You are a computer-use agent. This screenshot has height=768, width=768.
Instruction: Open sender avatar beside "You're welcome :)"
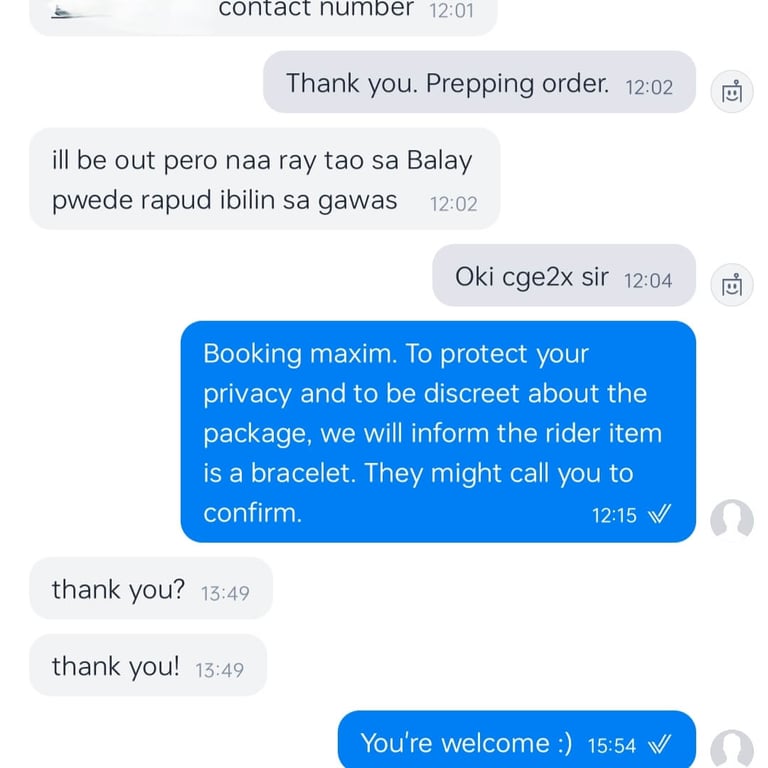731,748
